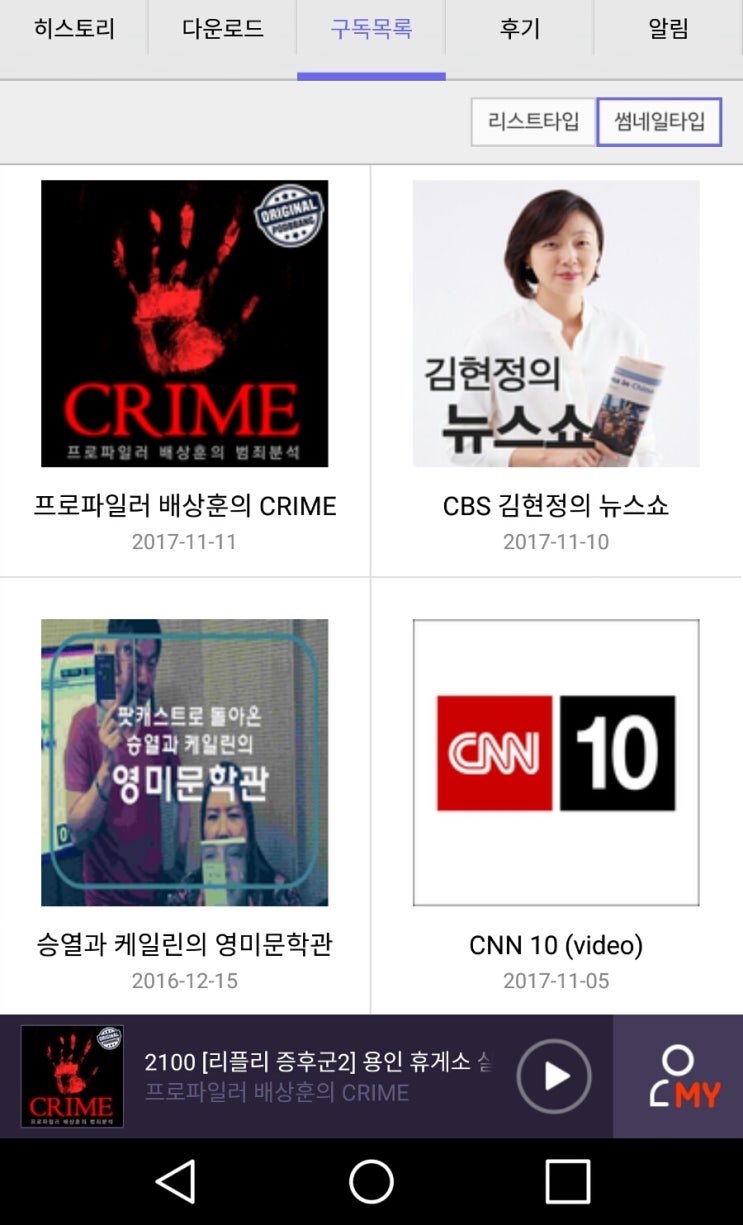Open 프로파일러 배상훈의 CRIME podcast
This screenshot has height=1225, width=743.
pos(185,323)
